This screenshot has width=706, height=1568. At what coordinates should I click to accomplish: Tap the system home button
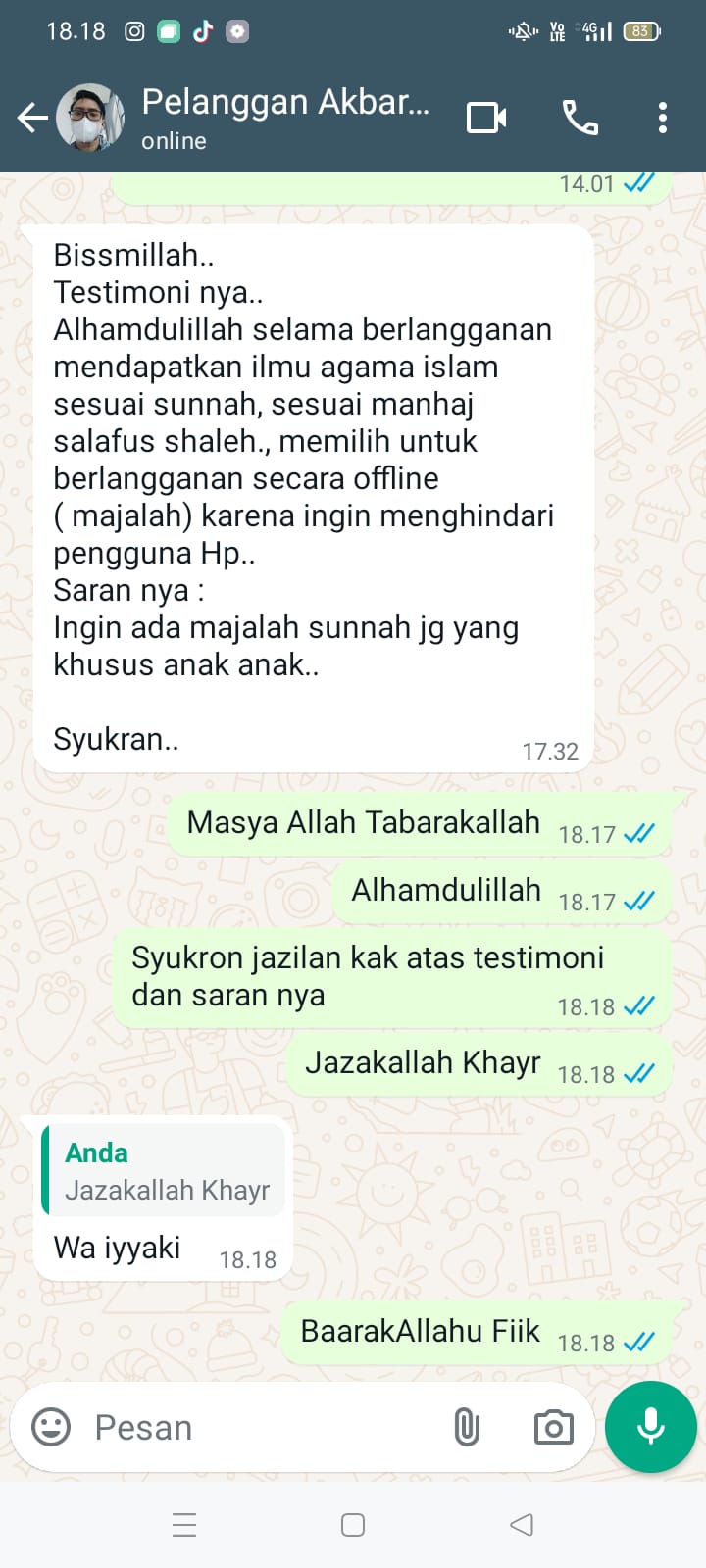tap(353, 1525)
